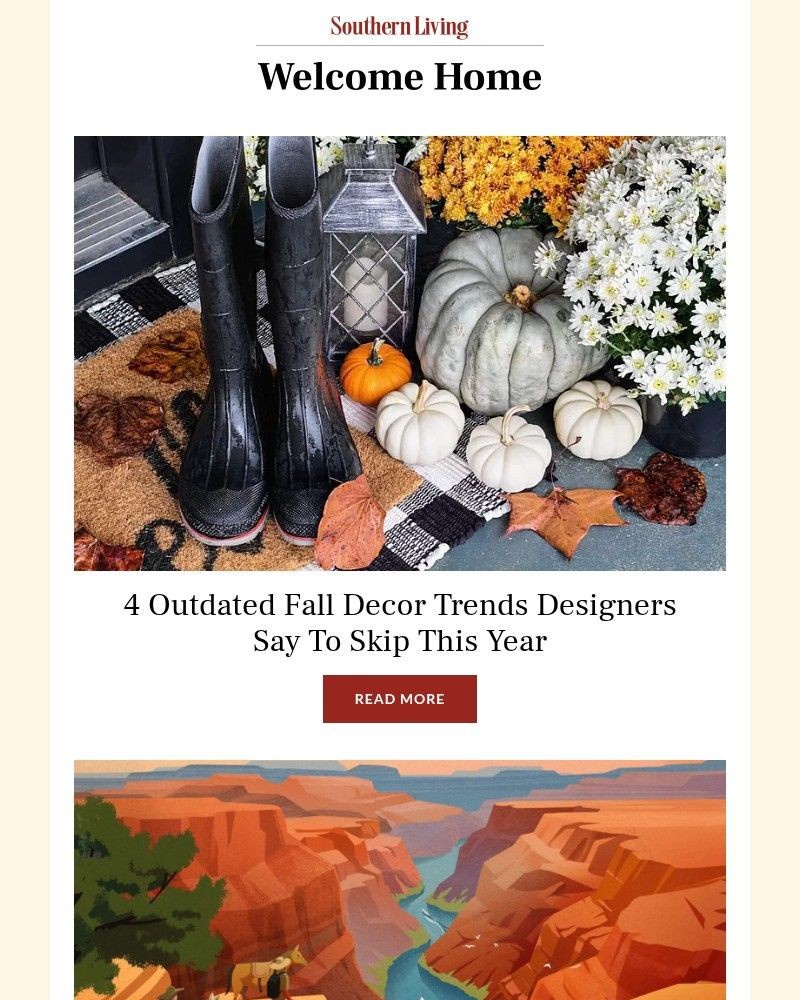Open the fall decor porch photo
Screen dimensions: 800x1000
tap(399, 353)
